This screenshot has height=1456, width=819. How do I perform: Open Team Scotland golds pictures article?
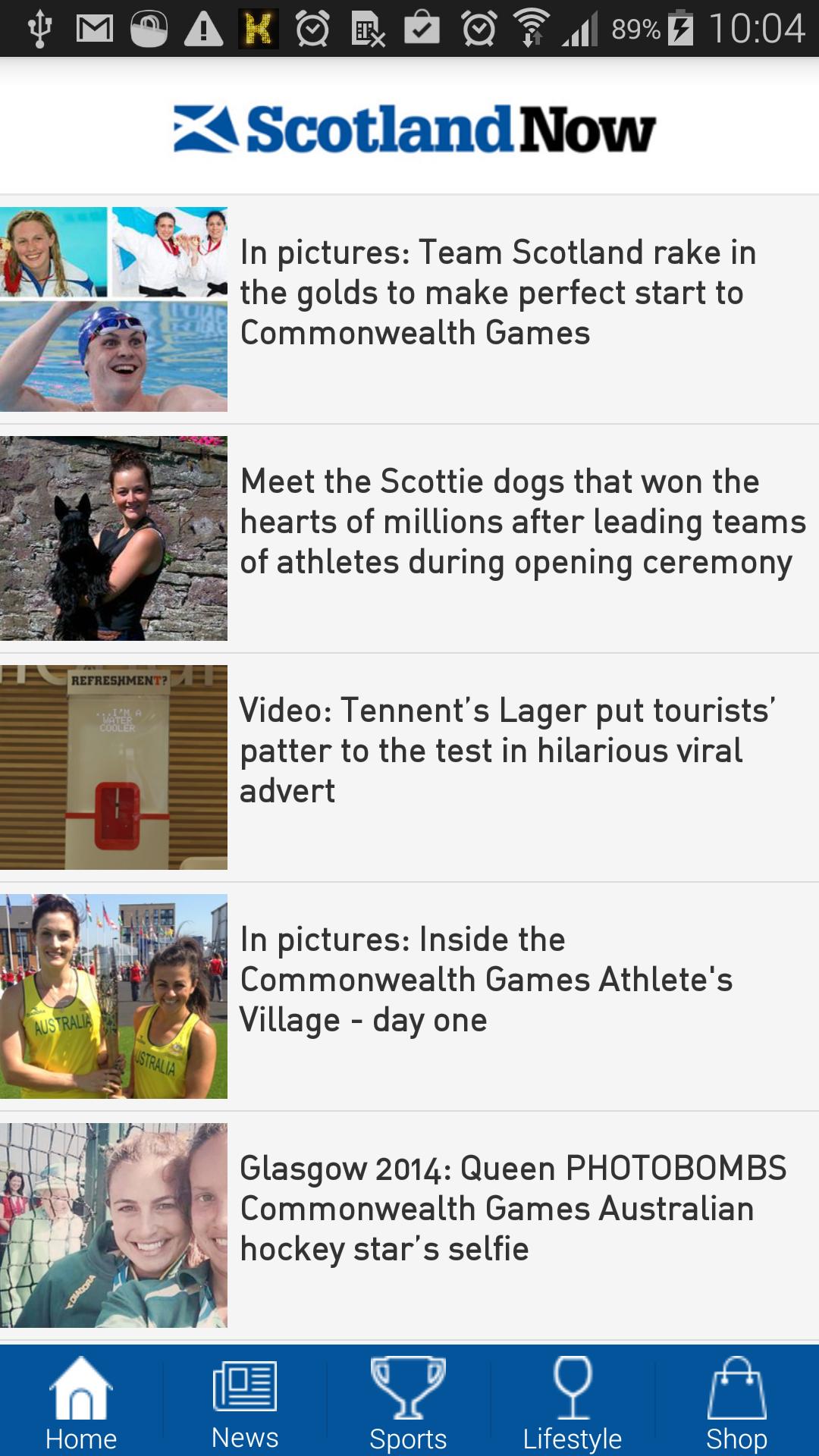coord(497,293)
